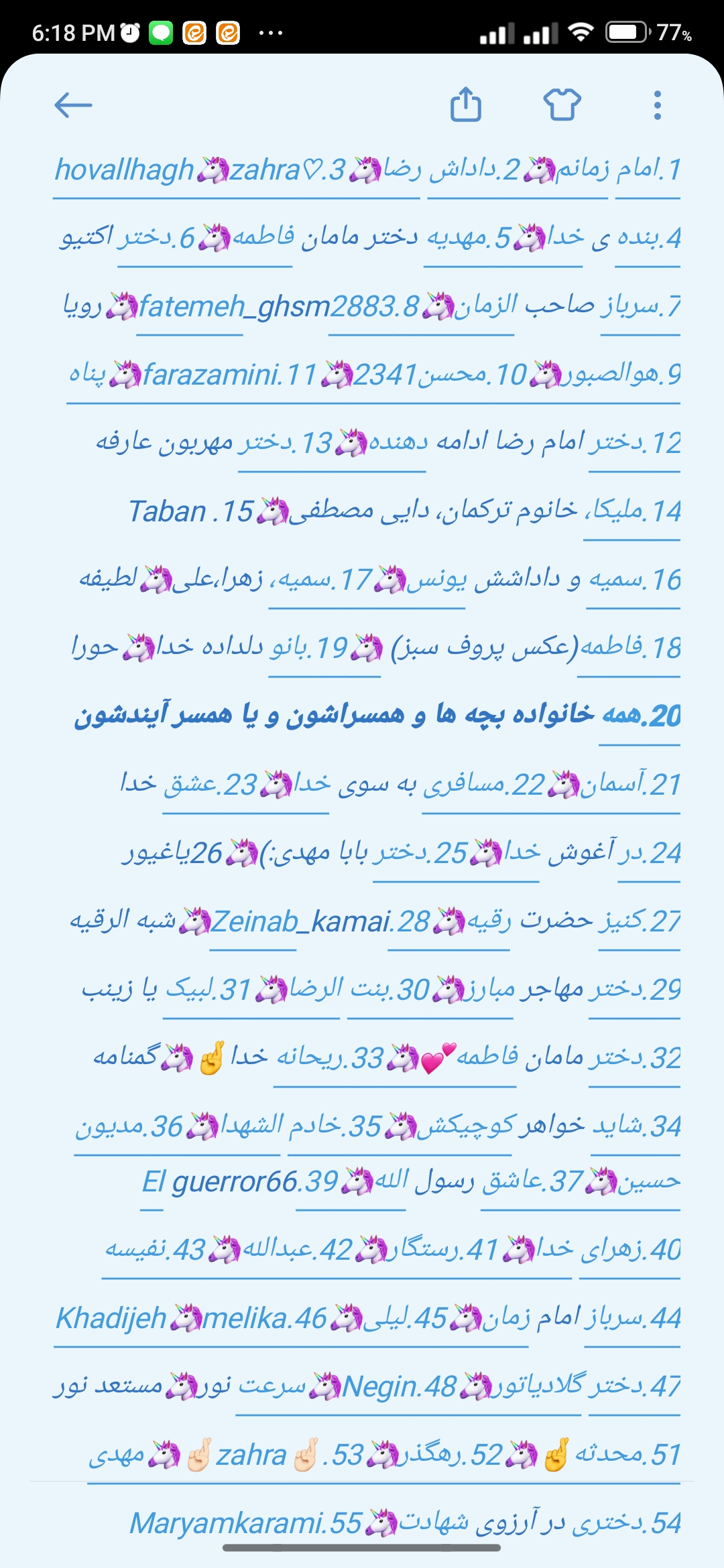724x1568 pixels.
Task: Open the El guerror66 link
Action: [219, 1182]
